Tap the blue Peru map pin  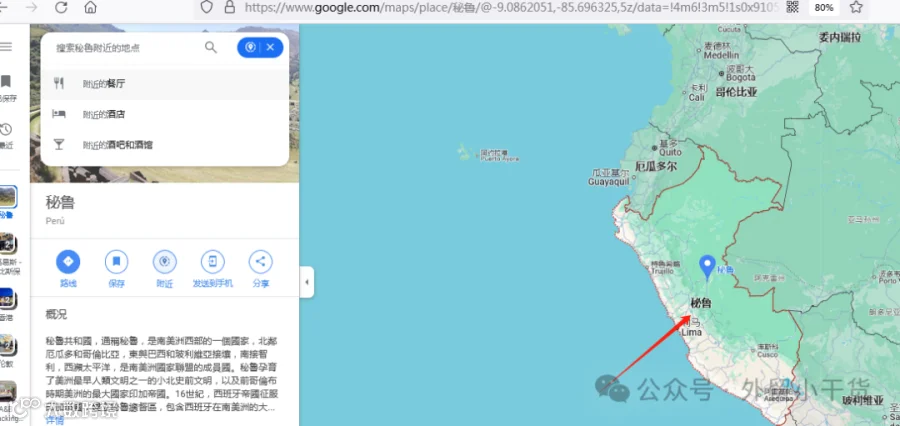click(x=708, y=267)
